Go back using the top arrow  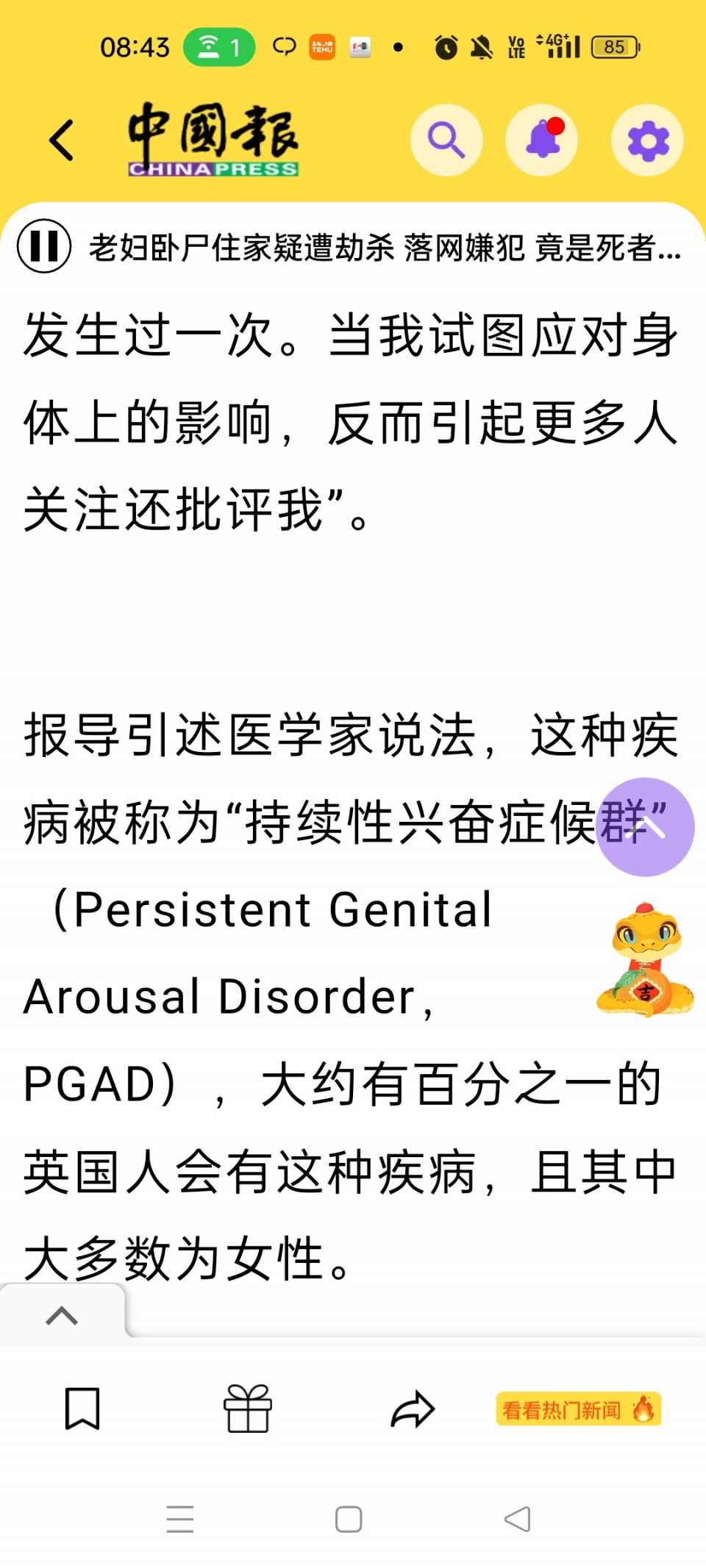coord(62,140)
